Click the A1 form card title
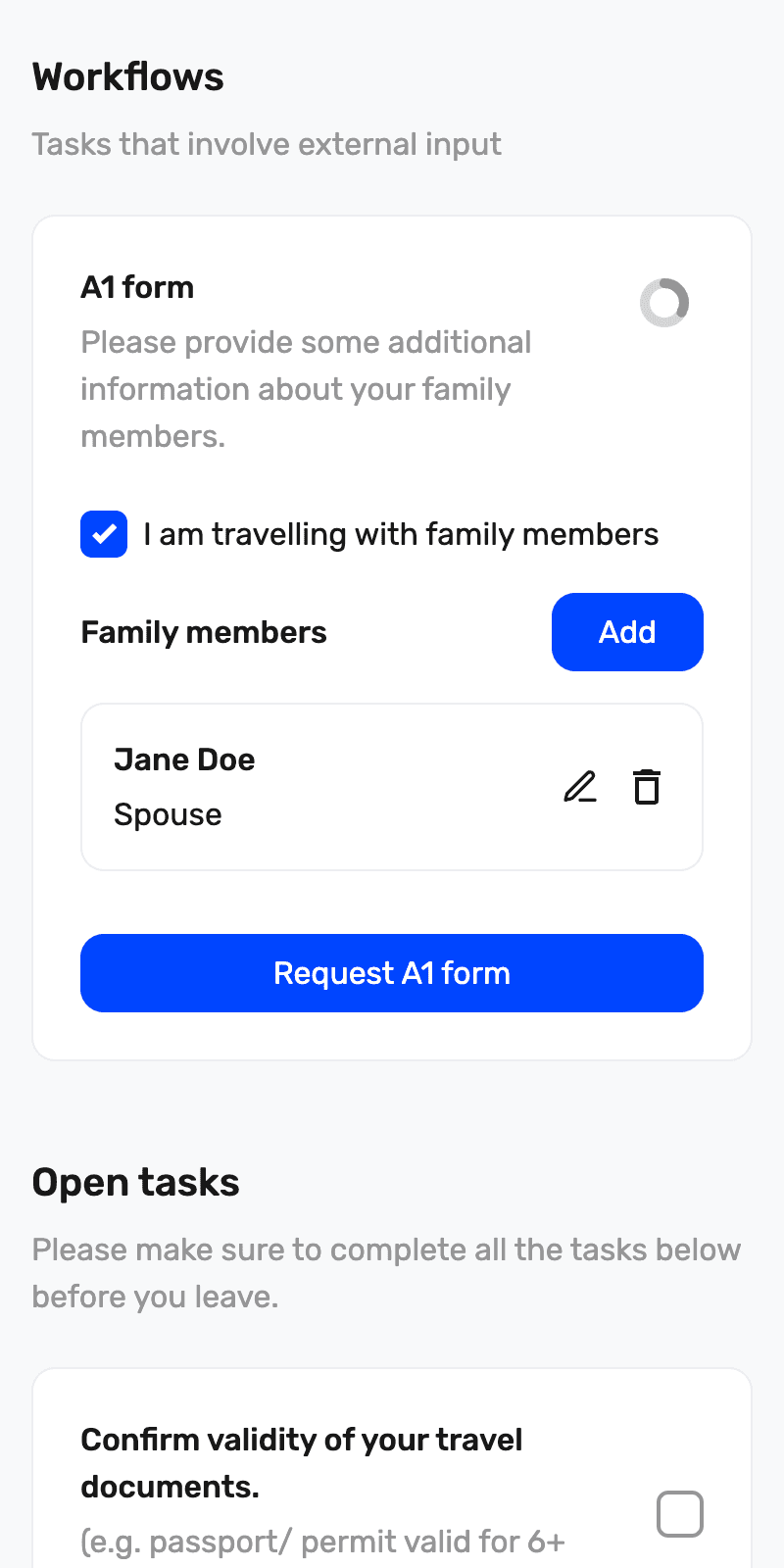 [x=137, y=287]
